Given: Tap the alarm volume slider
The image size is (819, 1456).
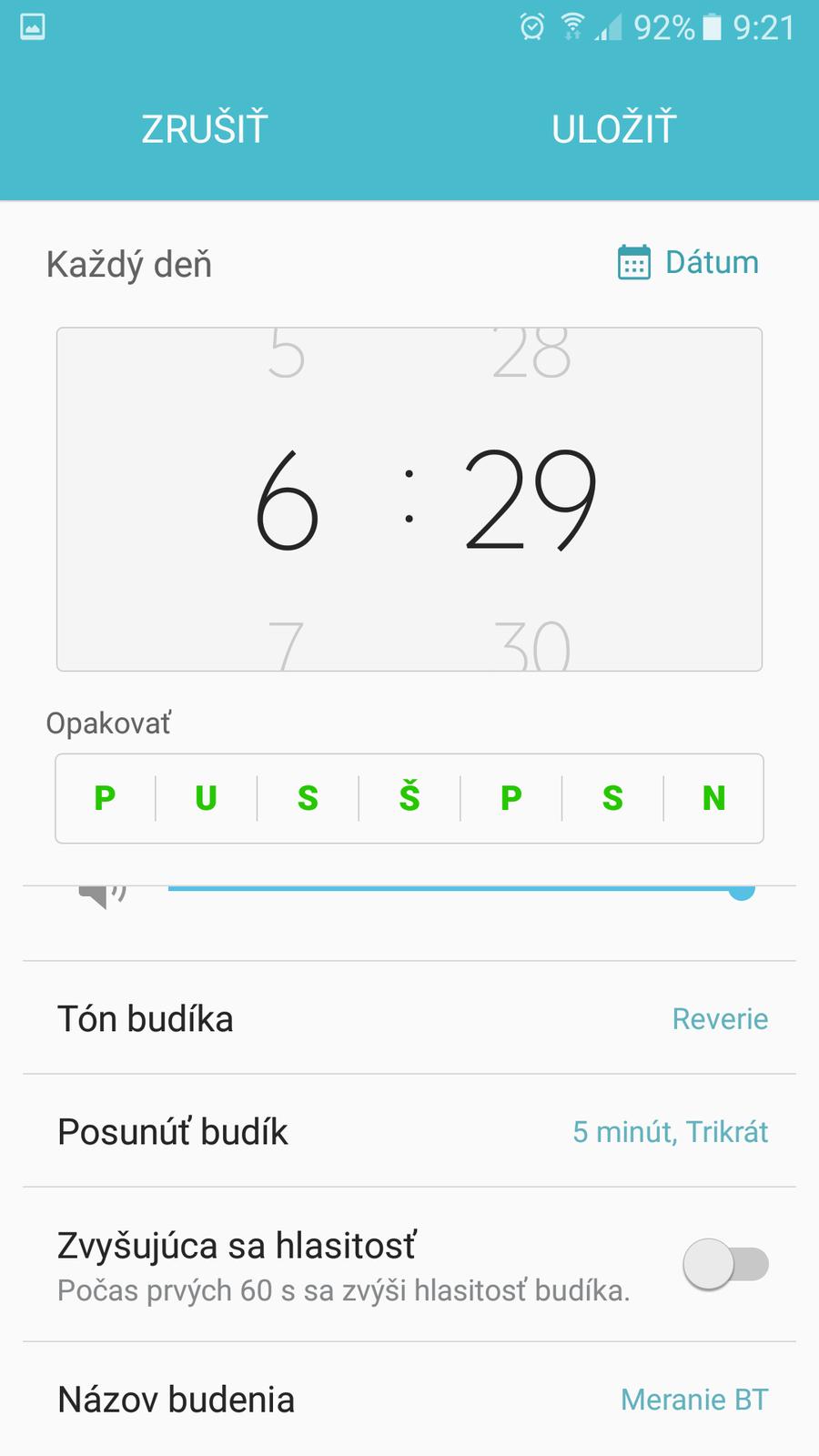Looking at the screenshot, I should tap(455, 888).
